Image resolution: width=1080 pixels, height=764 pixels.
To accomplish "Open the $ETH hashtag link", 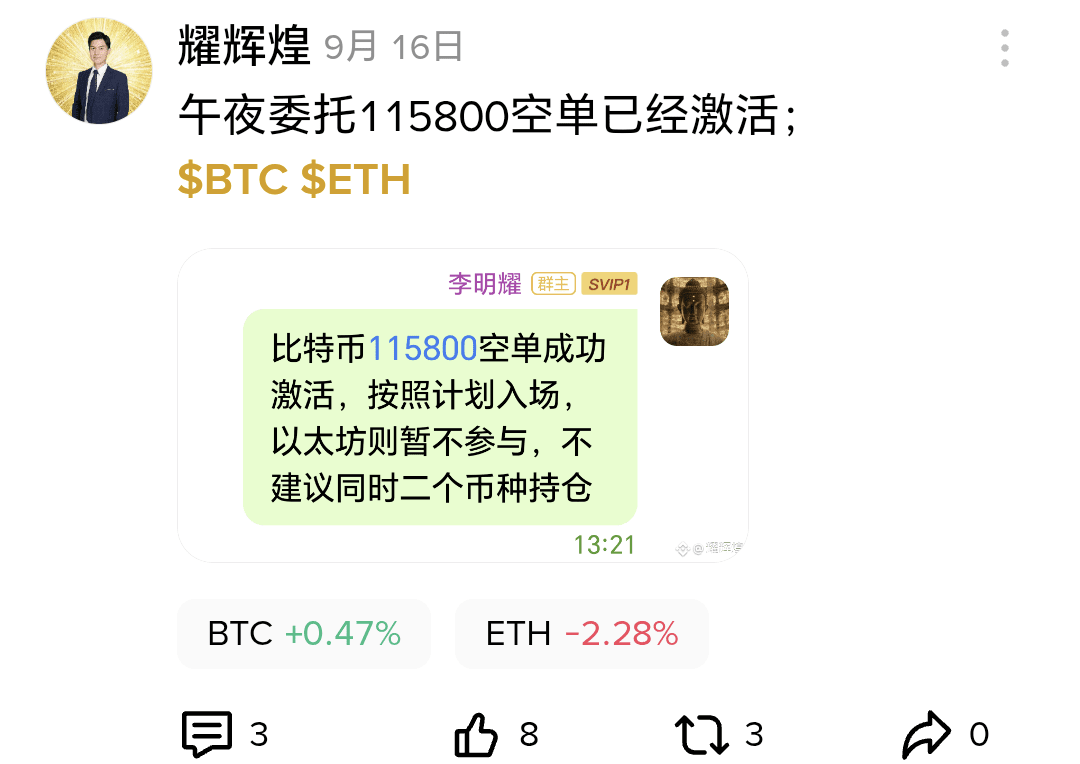I will point(355,180).
